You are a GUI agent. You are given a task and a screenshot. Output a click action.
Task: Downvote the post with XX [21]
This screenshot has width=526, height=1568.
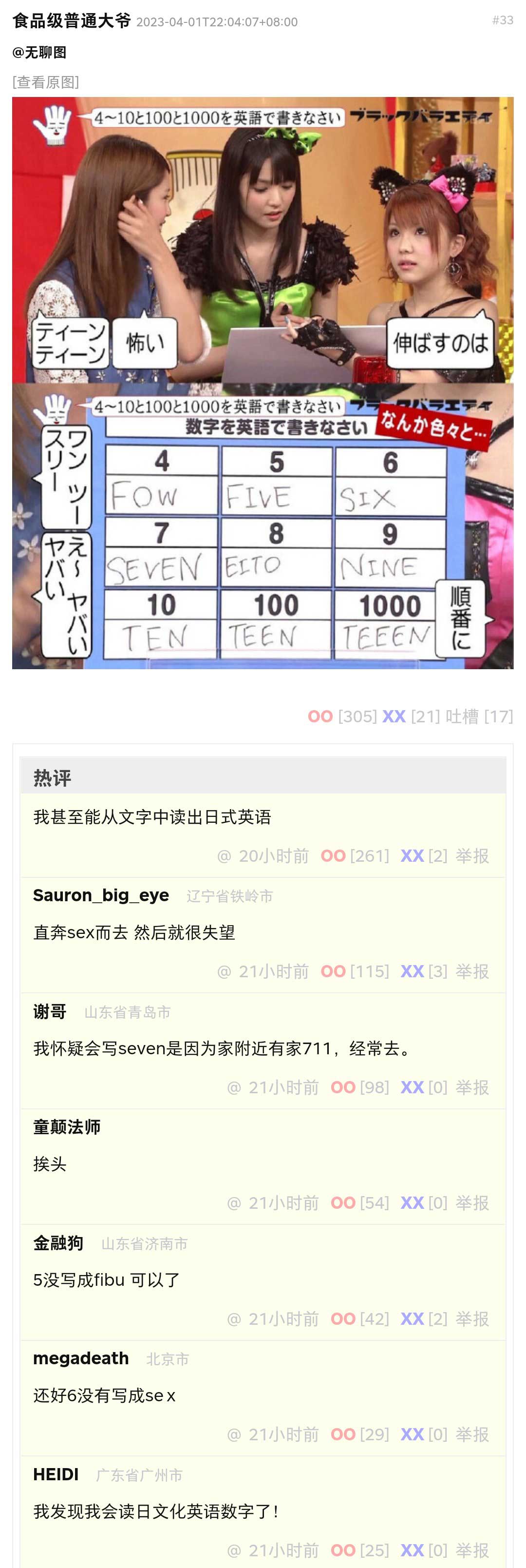click(x=394, y=716)
